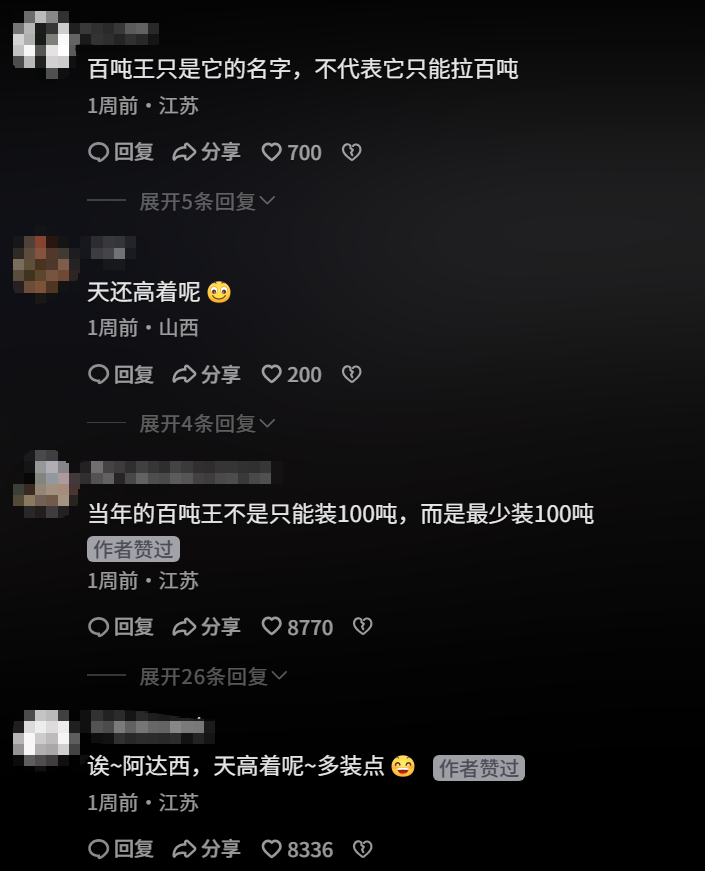Dislike the comment with 8770 likes

(363, 627)
